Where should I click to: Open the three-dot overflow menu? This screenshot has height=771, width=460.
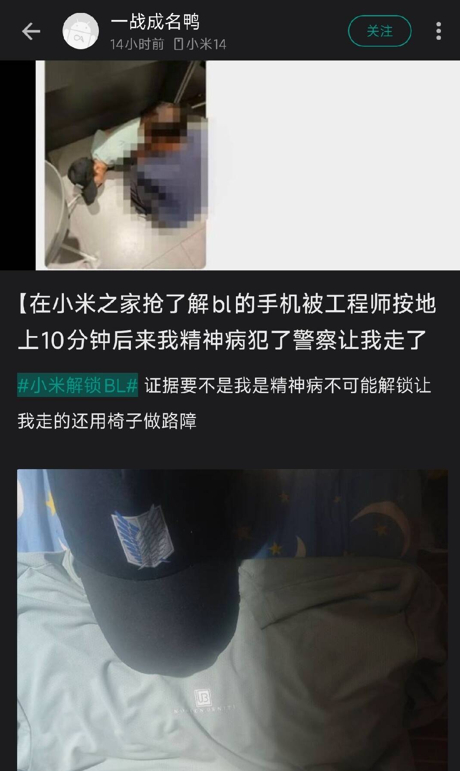click(x=438, y=31)
